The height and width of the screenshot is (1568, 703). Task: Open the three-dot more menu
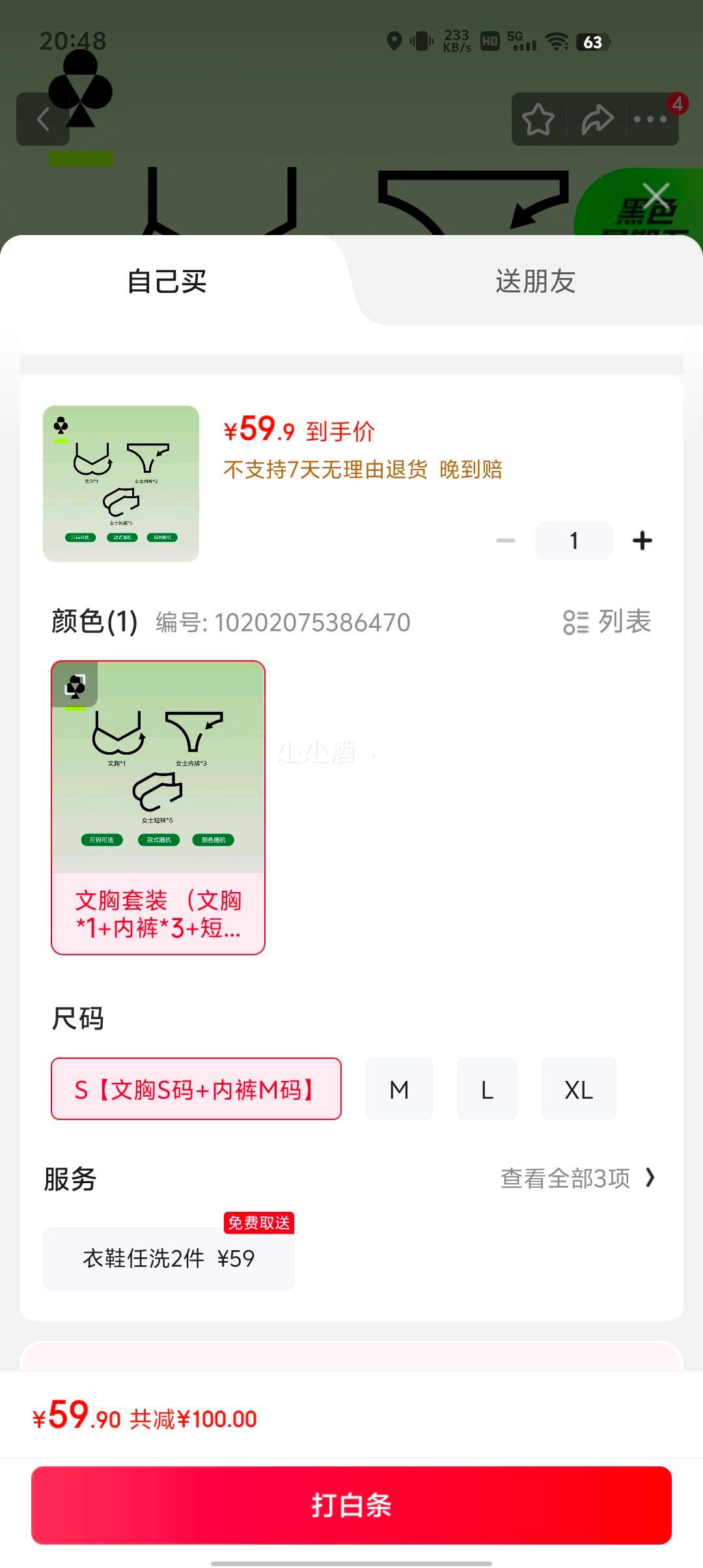(x=650, y=119)
